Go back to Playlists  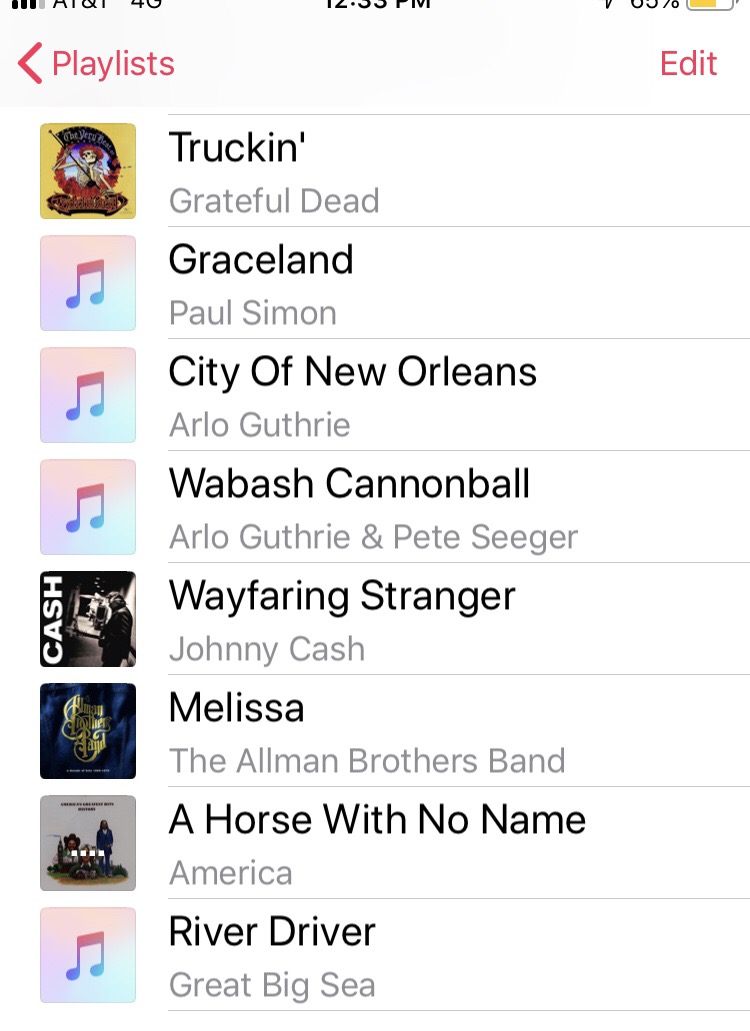pyautogui.click(x=97, y=64)
